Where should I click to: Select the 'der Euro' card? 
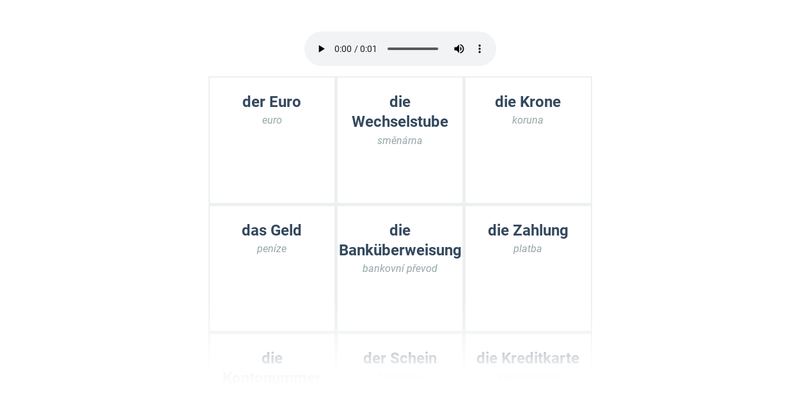coord(272,140)
